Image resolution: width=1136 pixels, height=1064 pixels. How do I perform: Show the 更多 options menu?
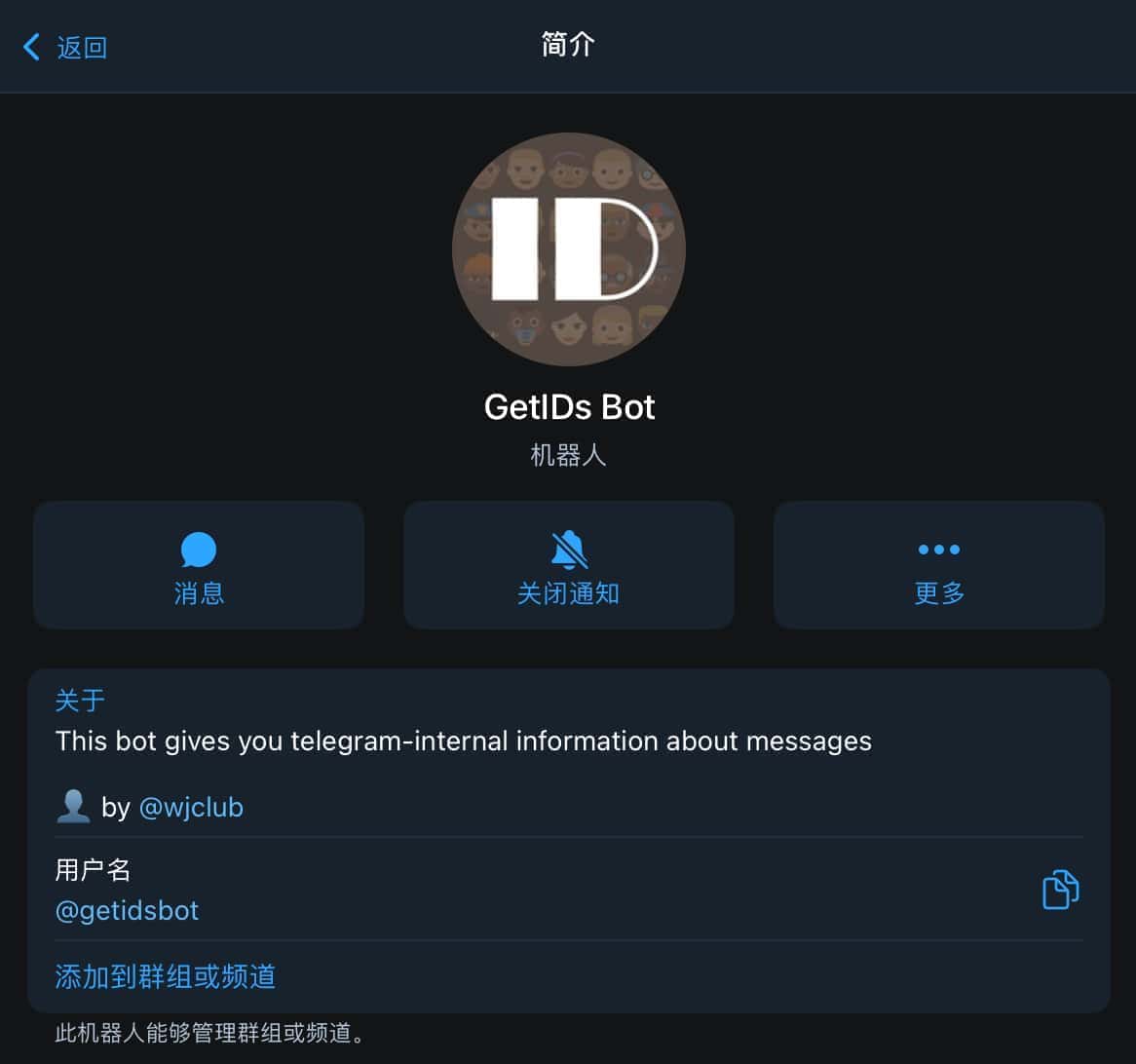pos(938,566)
